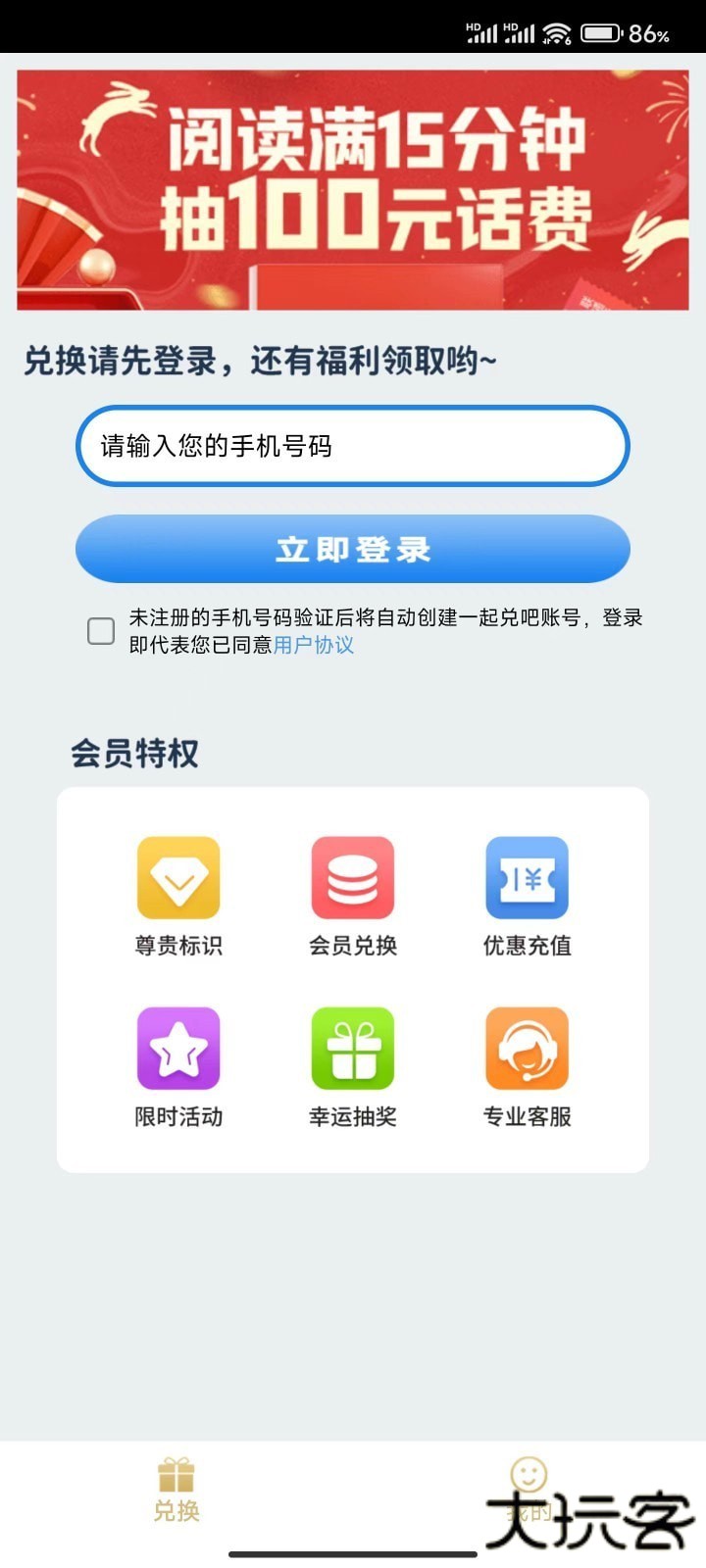The image size is (706, 1568).
Task: Select the 尊贵标识 diamond badge icon
Action: click(177, 877)
